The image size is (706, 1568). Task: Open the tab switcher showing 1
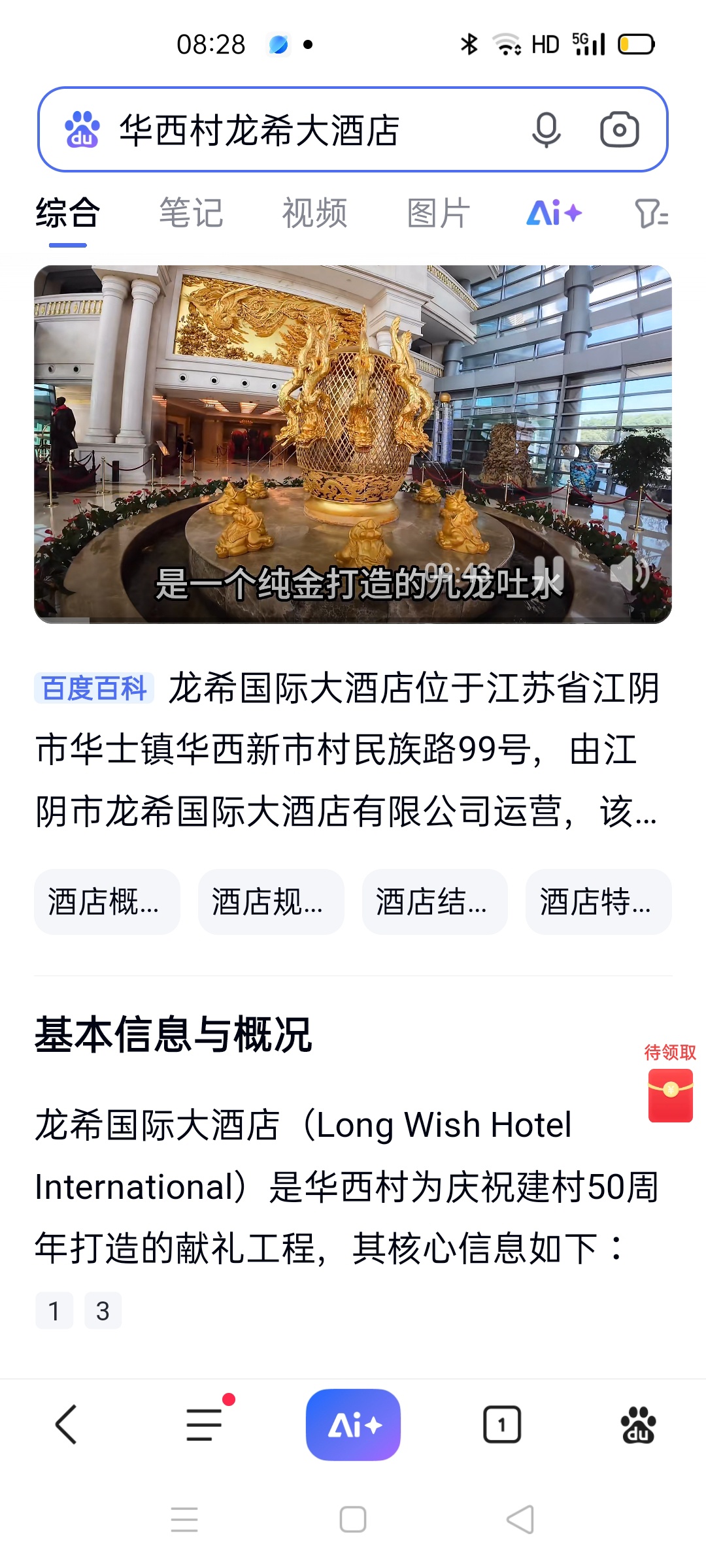click(x=502, y=1424)
